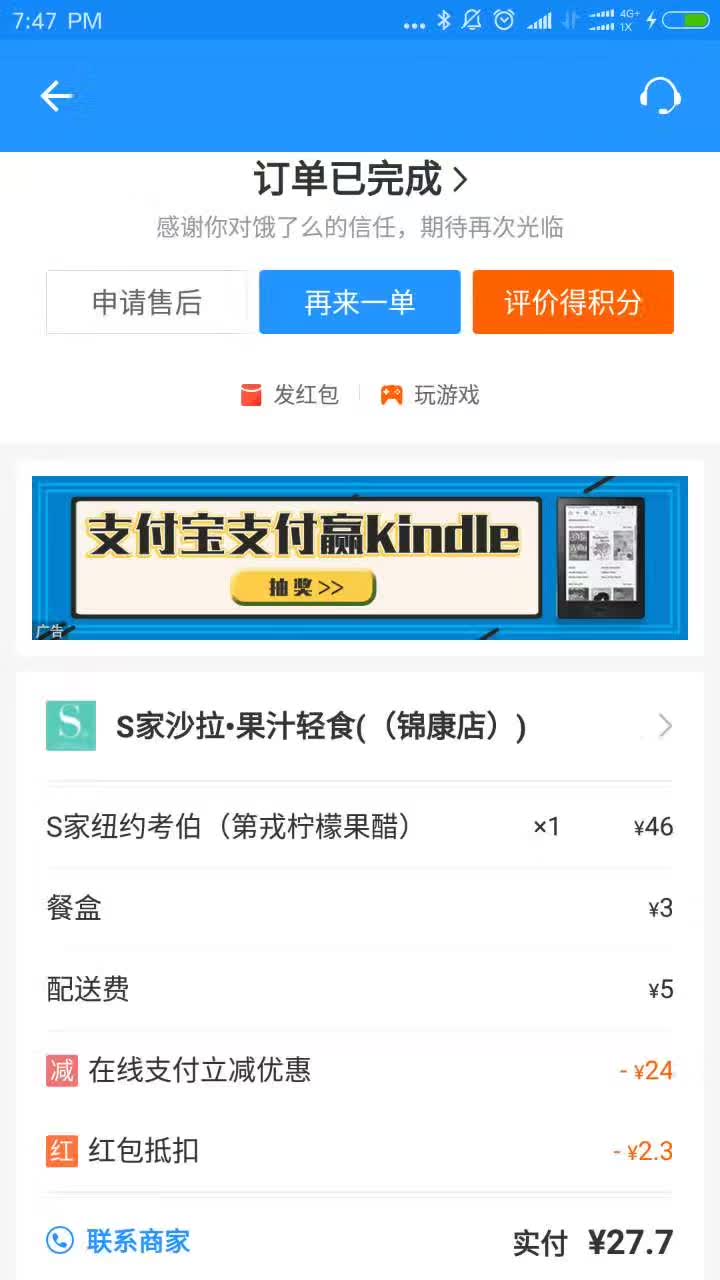The width and height of the screenshot is (720, 1280).
Task: Tap 申请售后 to request after-sales service
Action: [x=146, y=302]
